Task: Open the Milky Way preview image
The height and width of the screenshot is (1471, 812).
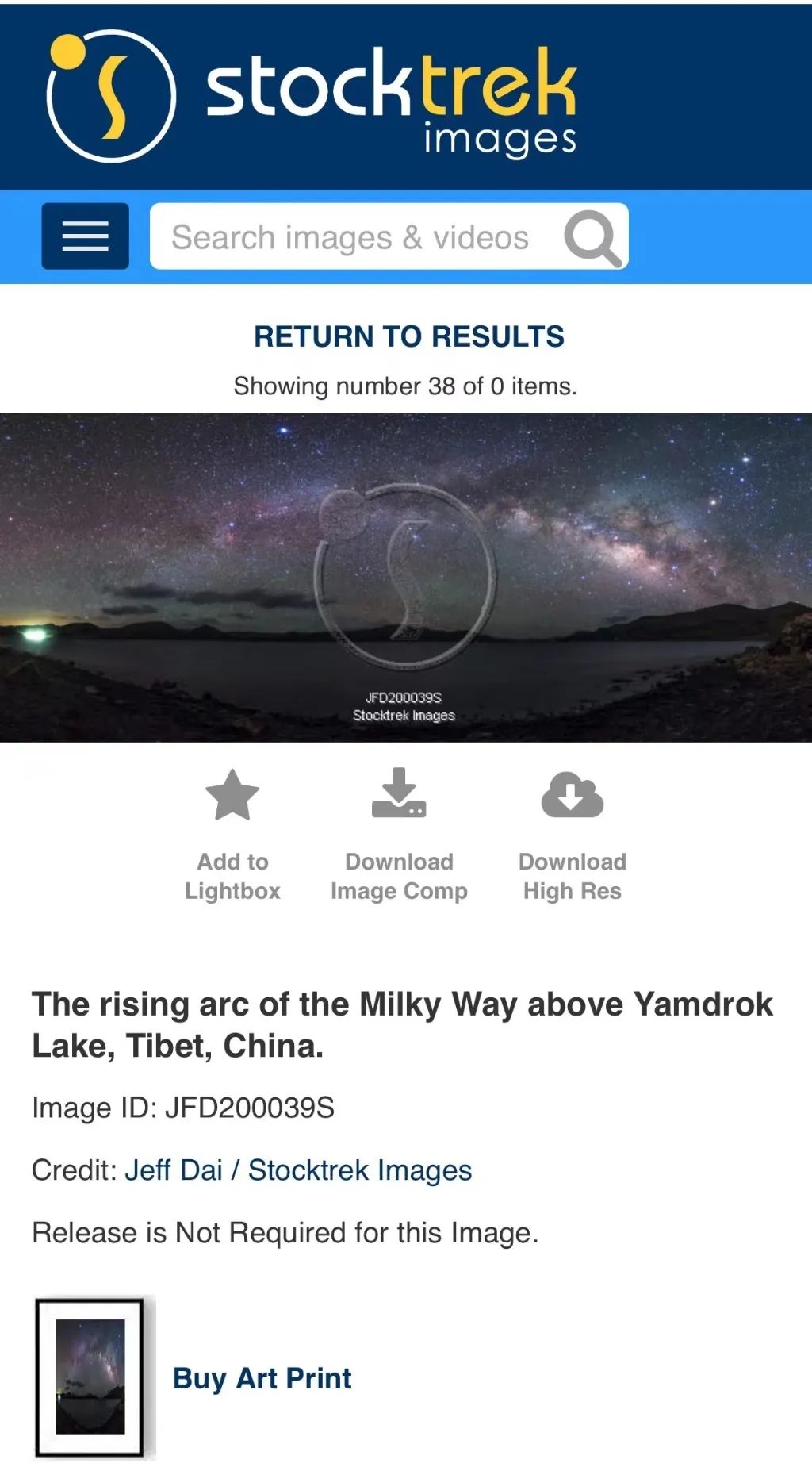Action: pos(405,578)
